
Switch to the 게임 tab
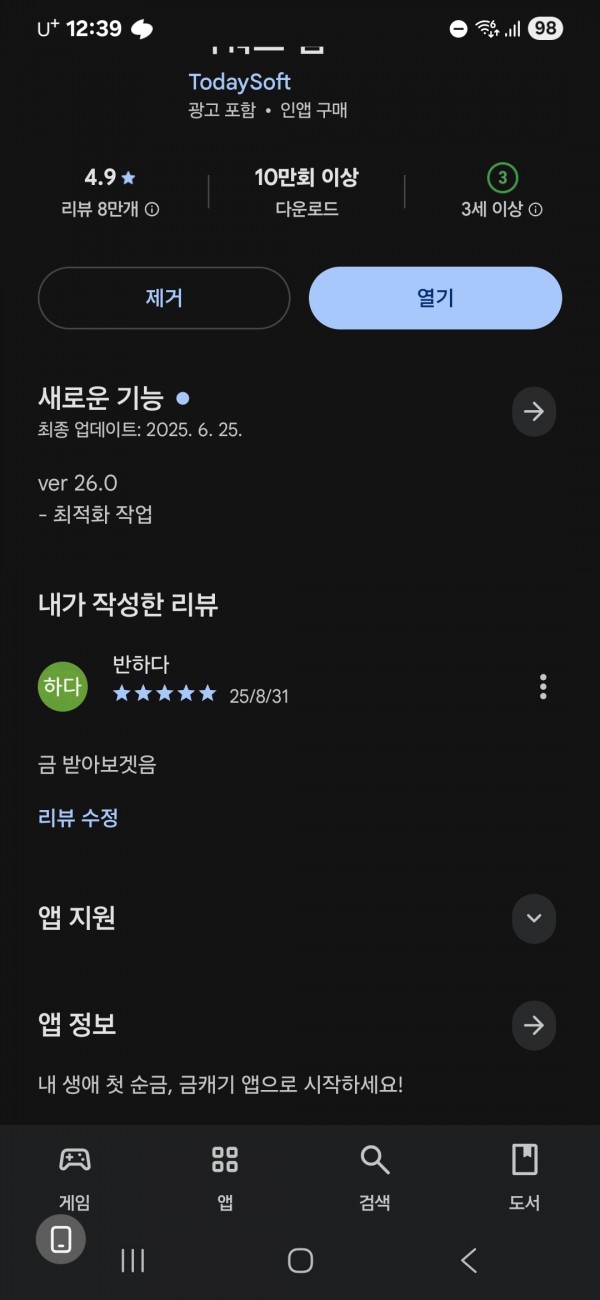[75, 1177]
